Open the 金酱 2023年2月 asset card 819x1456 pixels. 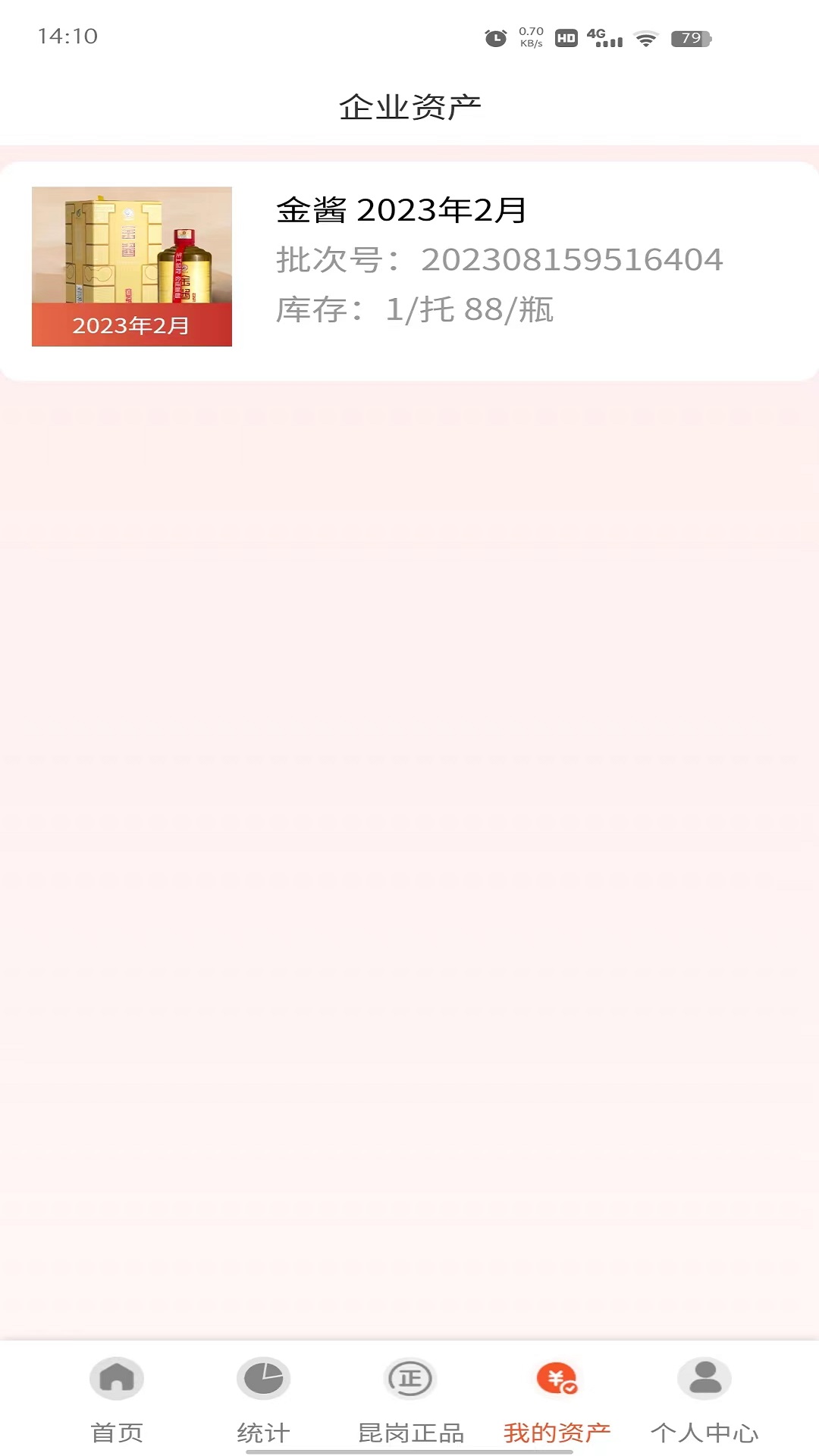[409, 270]
